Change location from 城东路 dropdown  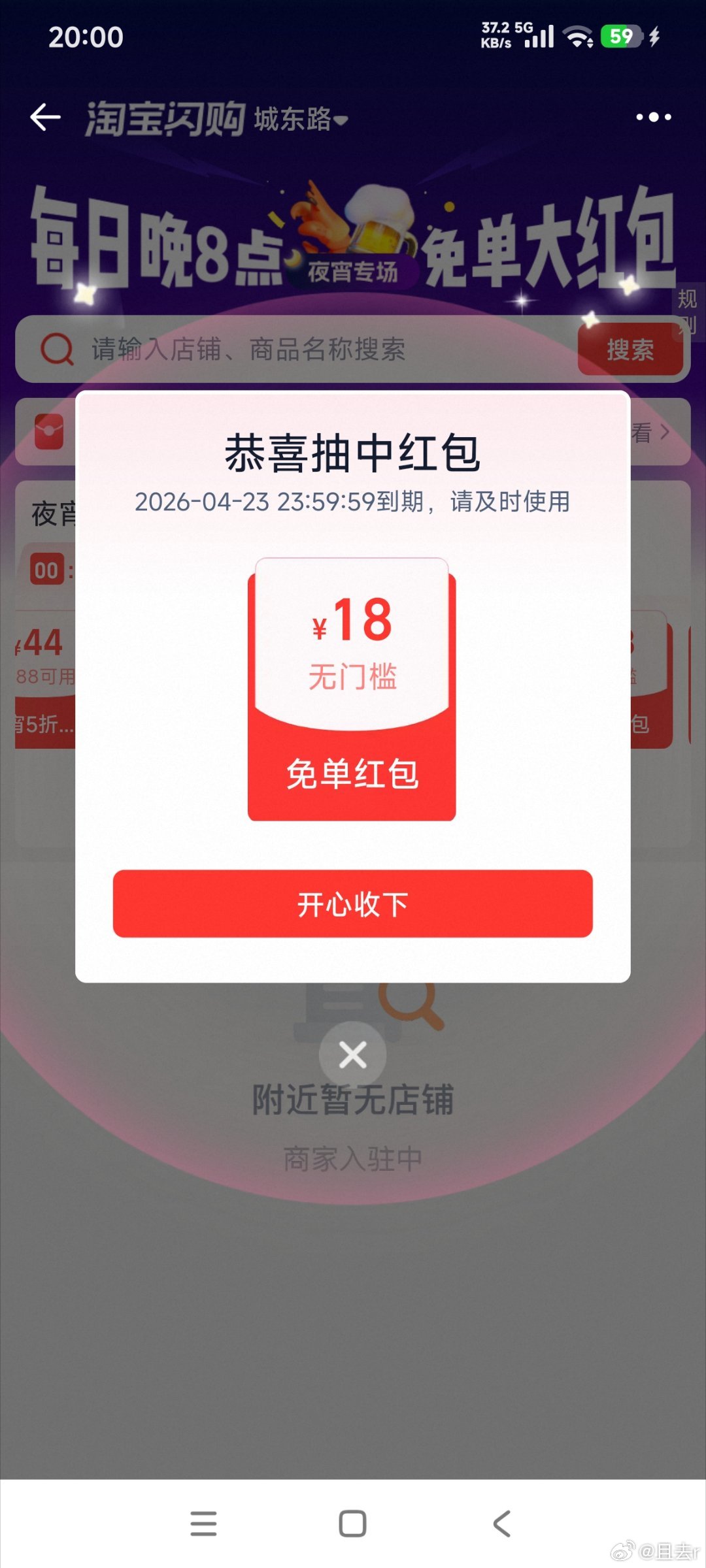pos(301,120)
